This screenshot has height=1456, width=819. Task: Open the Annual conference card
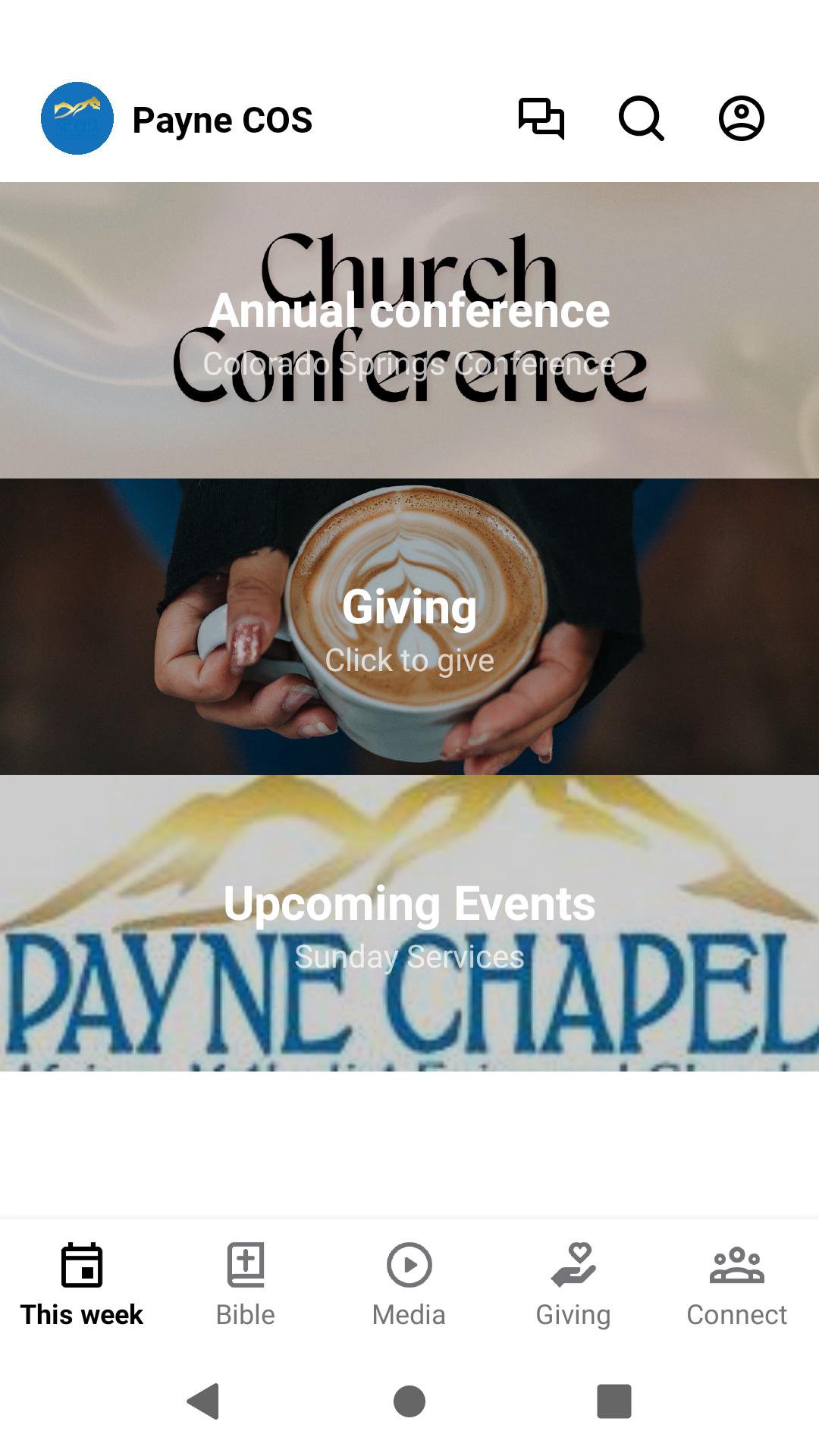(x=409, y=330)
